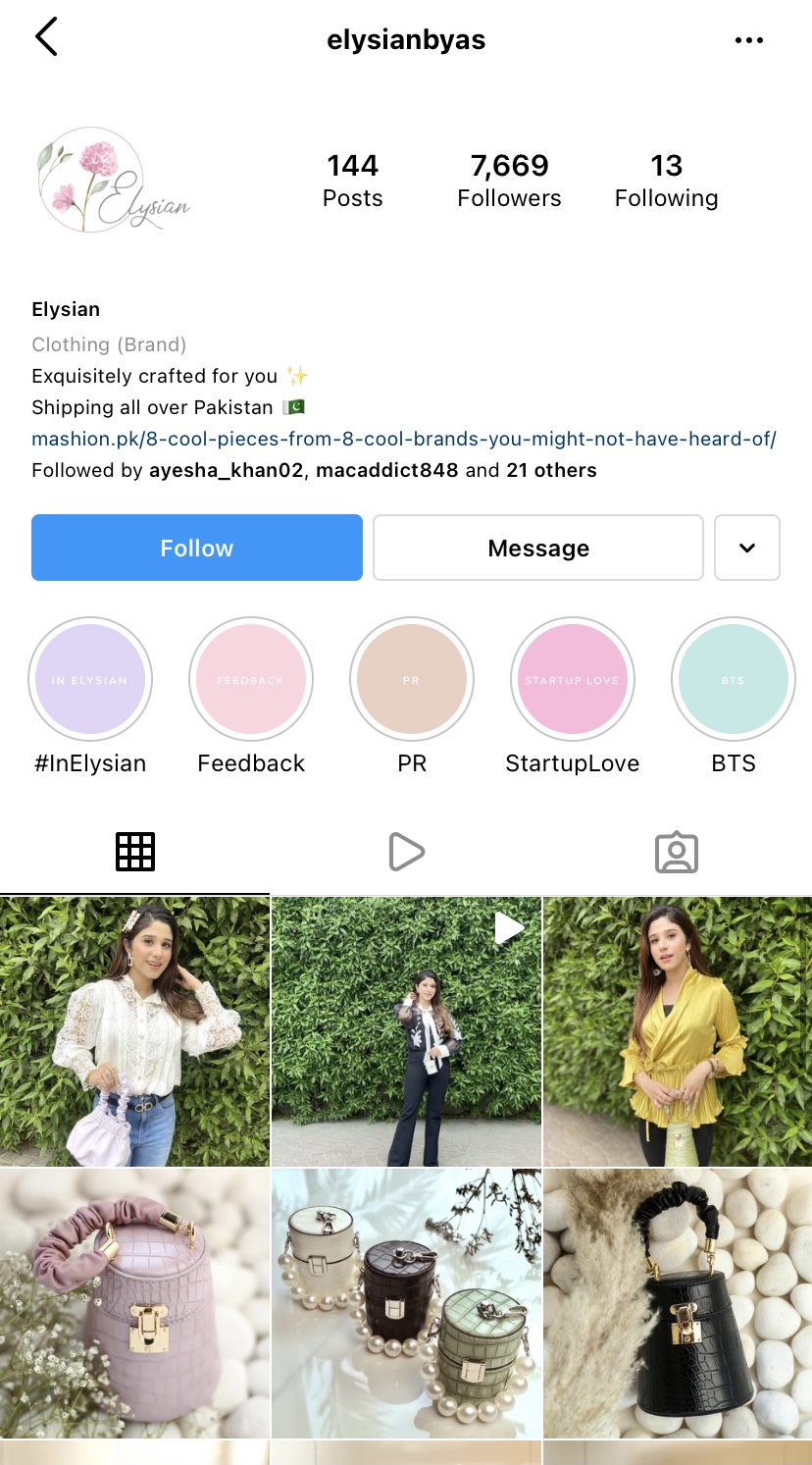View the following list

click(666, 181)
